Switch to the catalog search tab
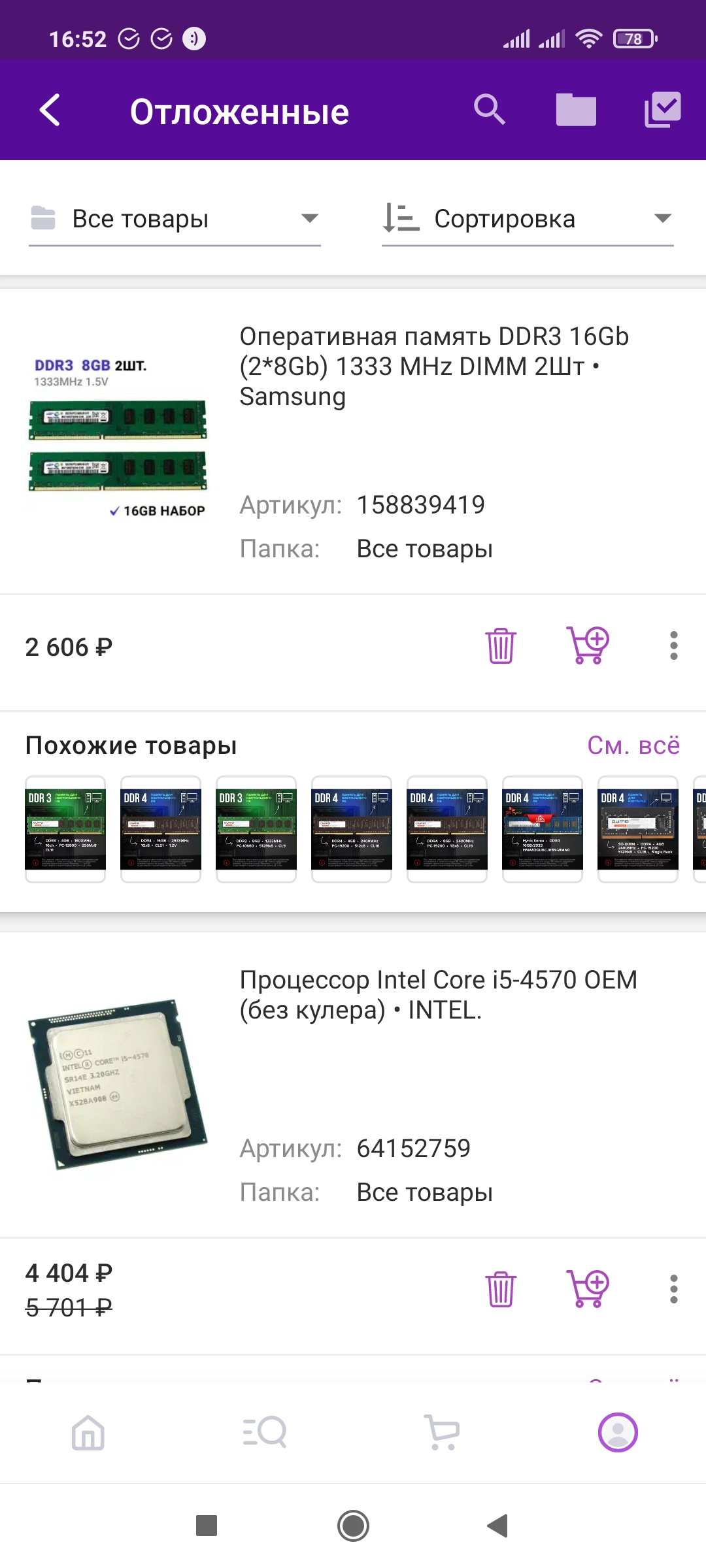This screenshot has height=1568, width=706. tap(265, 1433)
